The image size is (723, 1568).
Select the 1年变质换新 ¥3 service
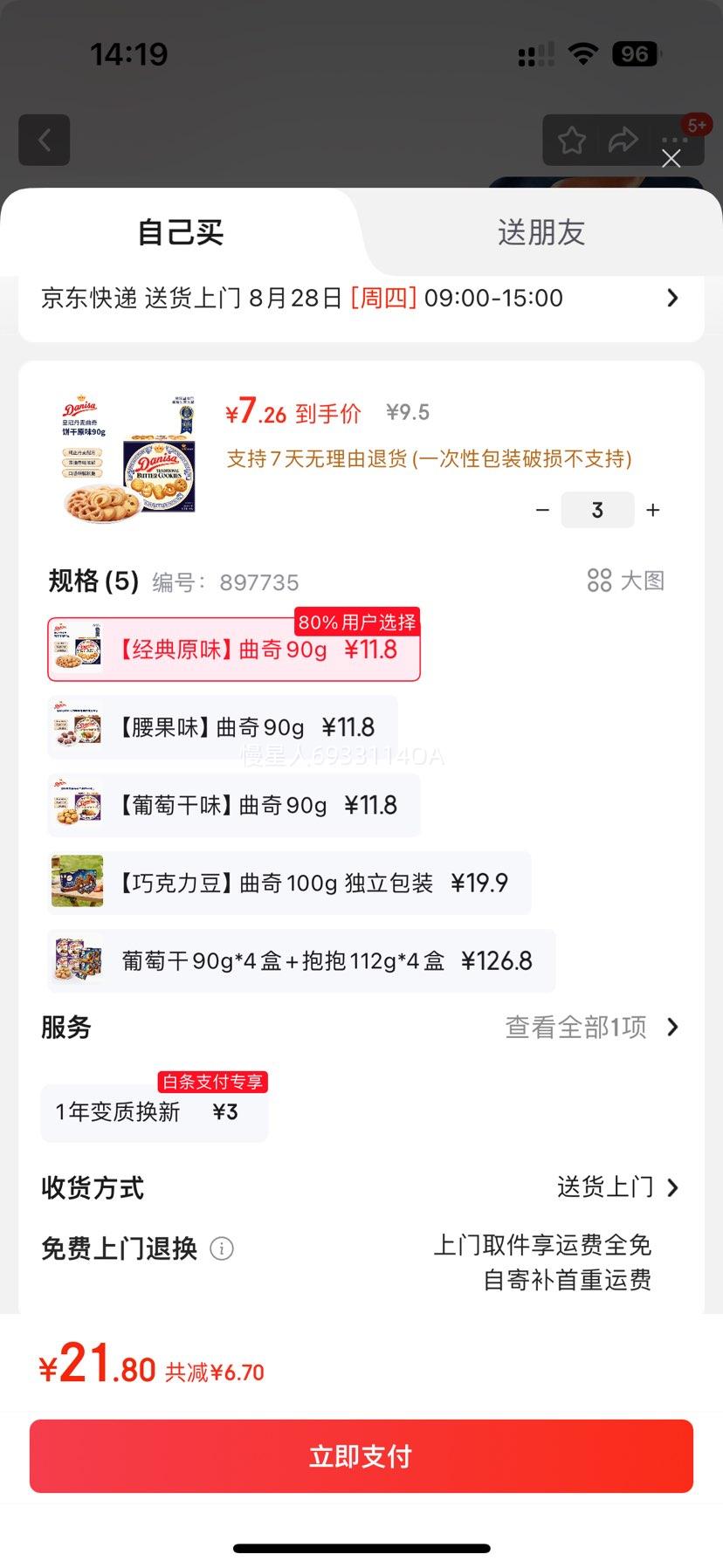tap(154, 1112)
